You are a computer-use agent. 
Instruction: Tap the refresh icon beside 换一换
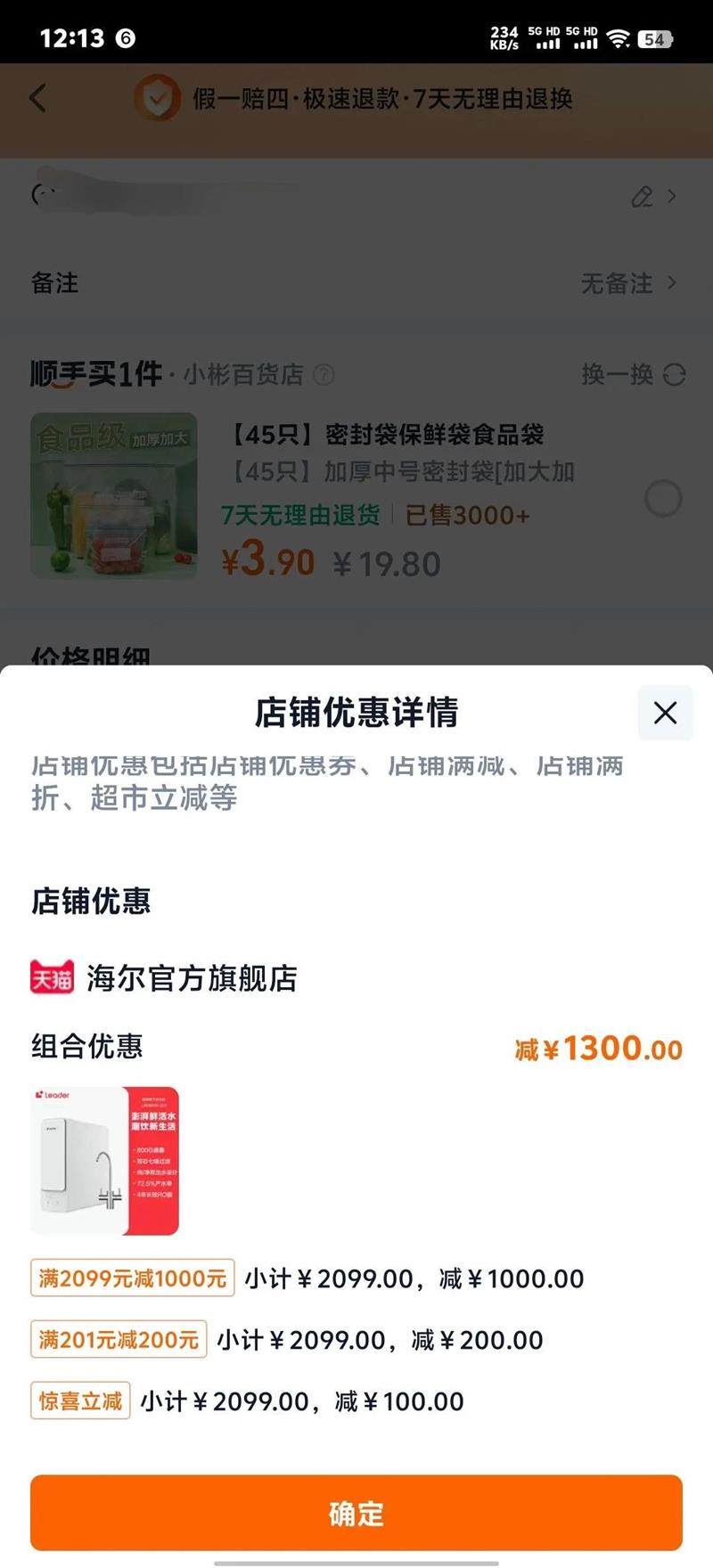coord(676,375)
